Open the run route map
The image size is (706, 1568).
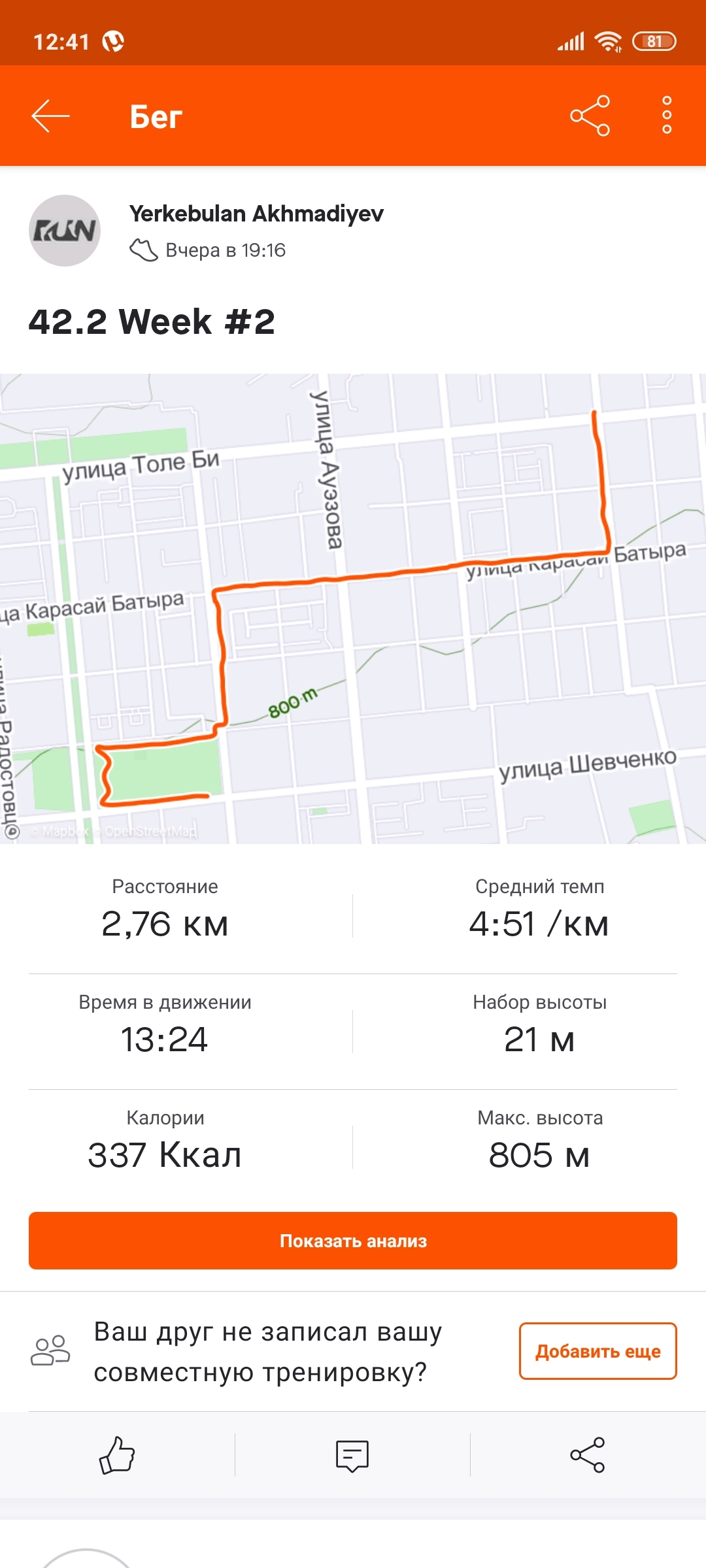click(x=353, y=608)
